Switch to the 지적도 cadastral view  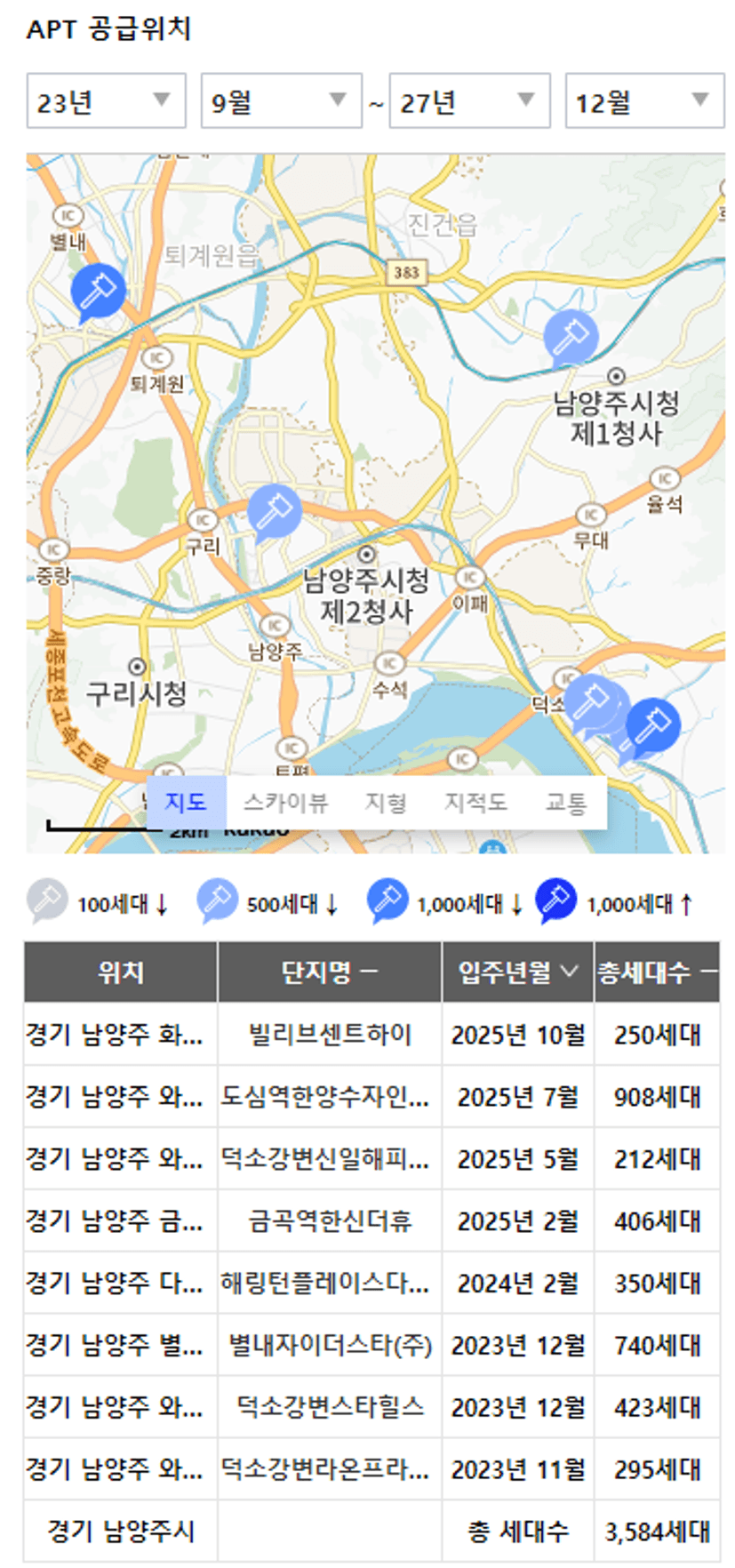[475, 802]
